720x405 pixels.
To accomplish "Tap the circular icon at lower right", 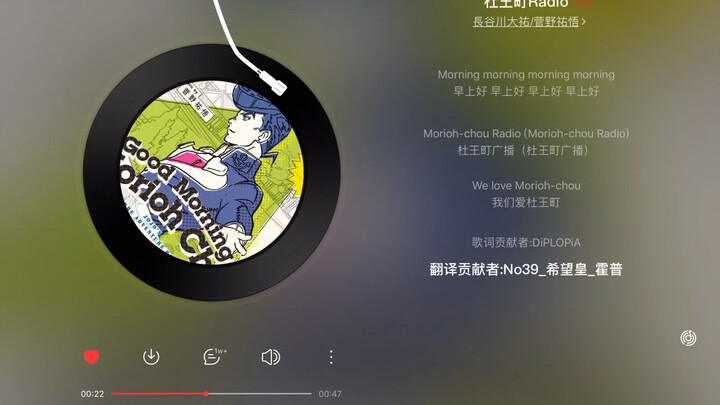I will [688, 338].
